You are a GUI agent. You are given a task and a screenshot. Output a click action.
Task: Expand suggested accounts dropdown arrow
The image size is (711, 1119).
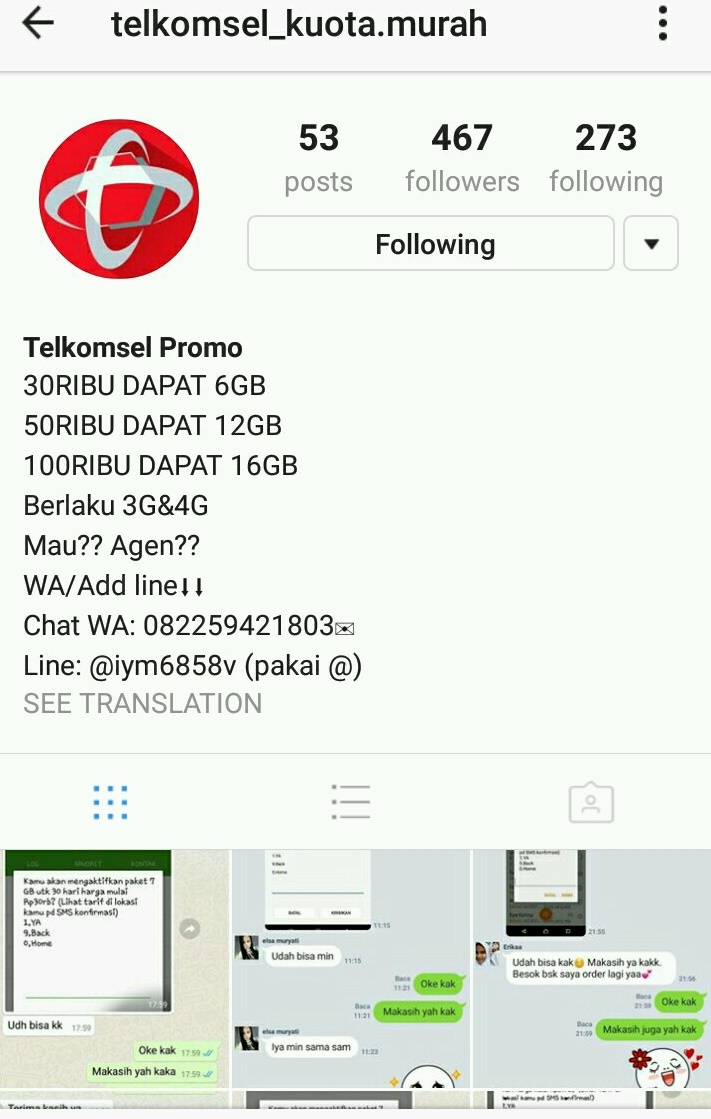(x=651, y=244)
